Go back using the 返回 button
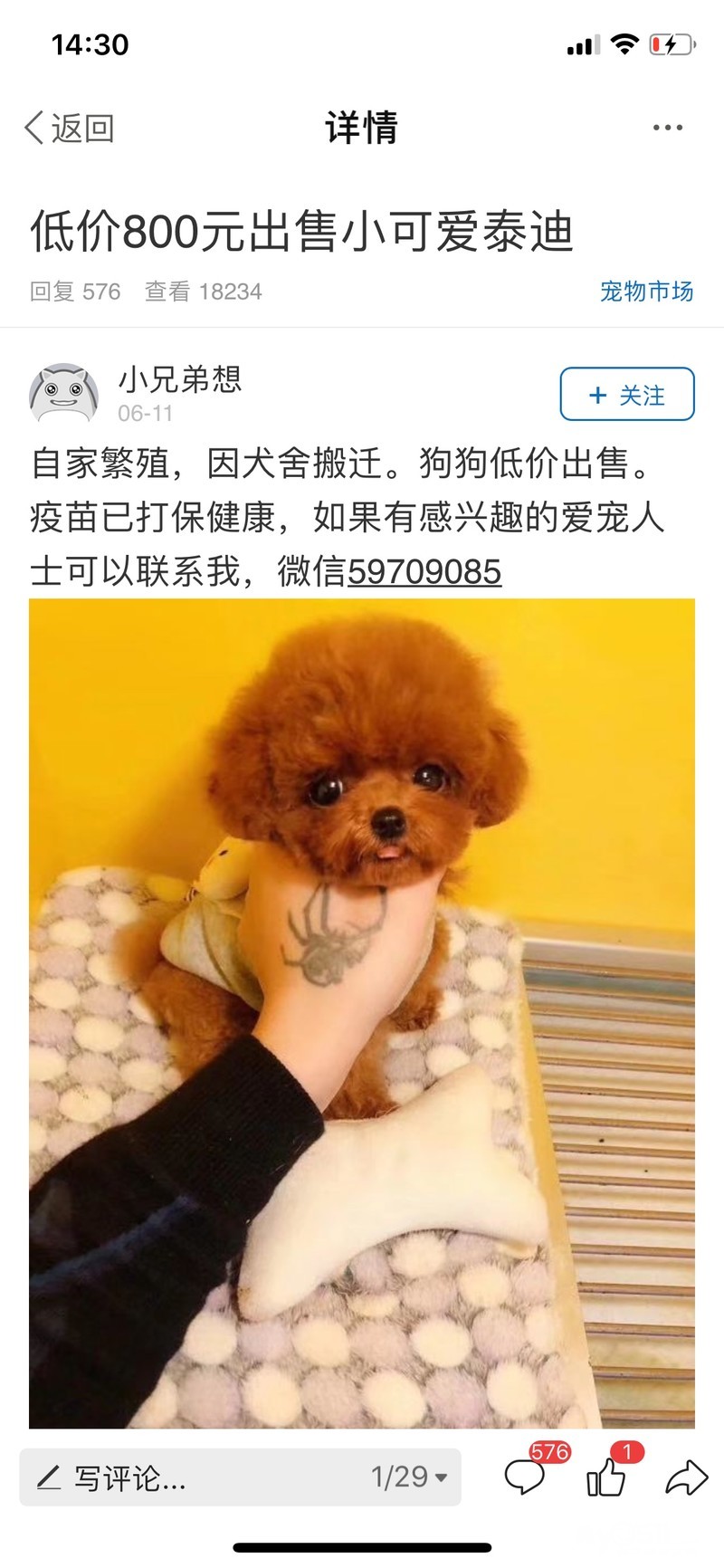 (69, 128)
